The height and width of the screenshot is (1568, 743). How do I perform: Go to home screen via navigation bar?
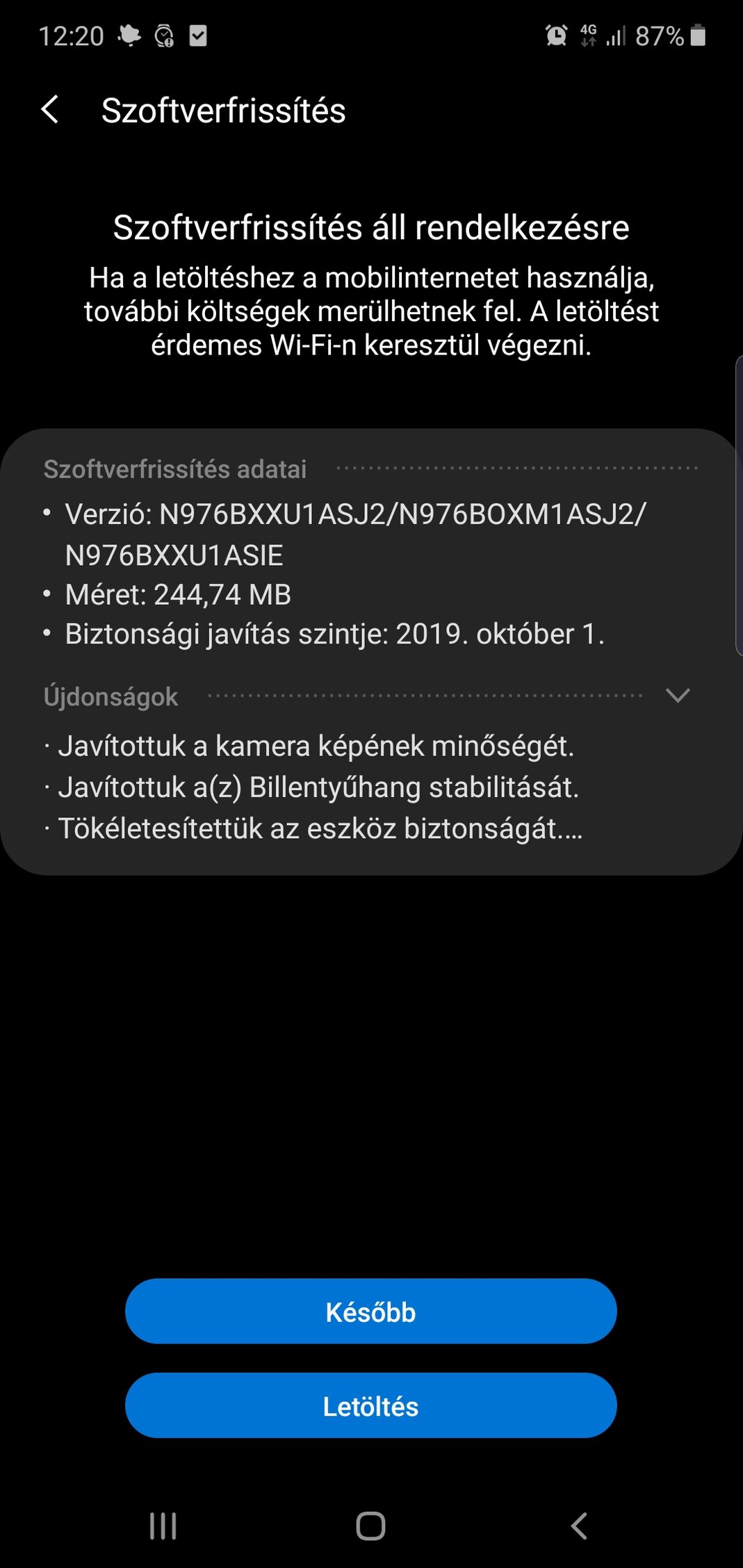pyautogui.click(x=370, y=1526)
